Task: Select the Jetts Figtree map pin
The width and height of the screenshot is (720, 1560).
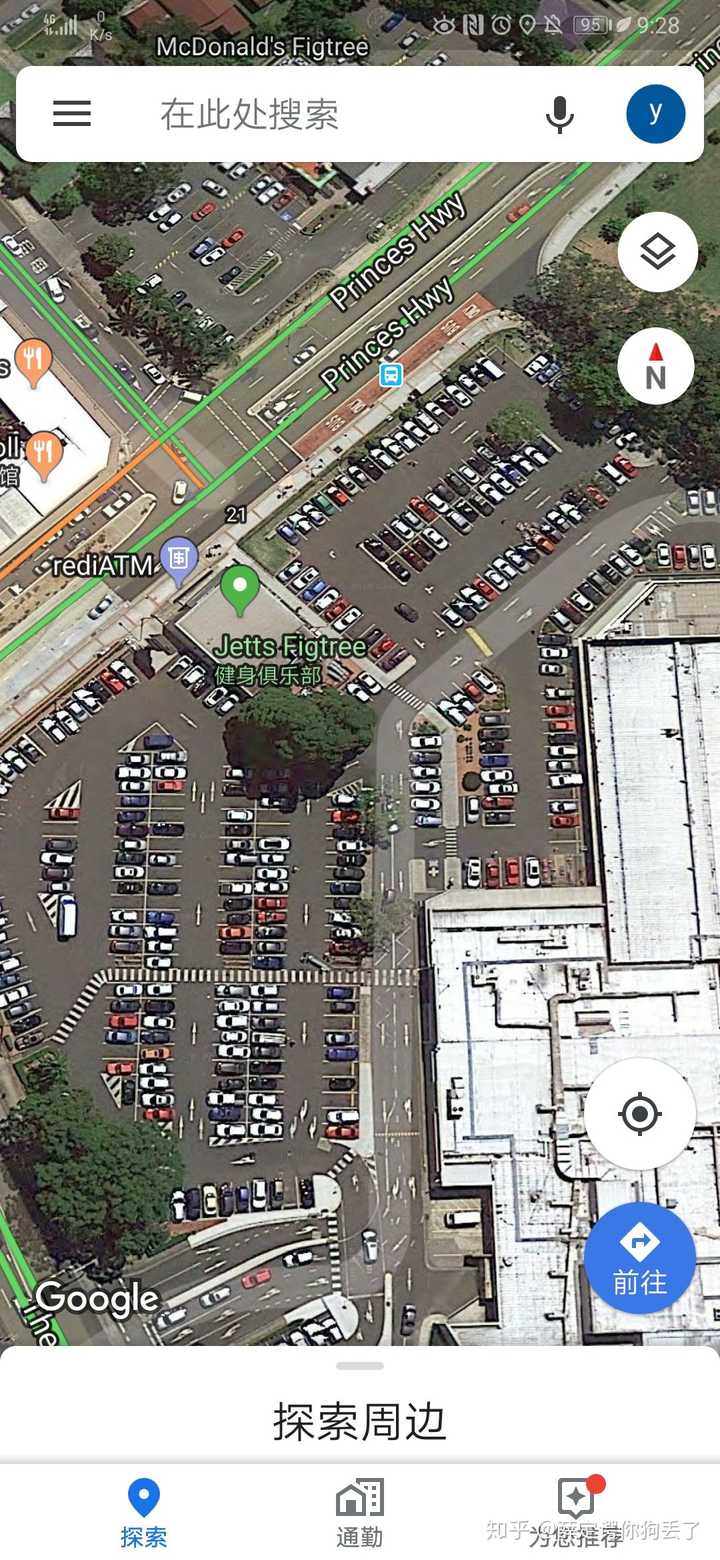Action: [x=239, y=590]
